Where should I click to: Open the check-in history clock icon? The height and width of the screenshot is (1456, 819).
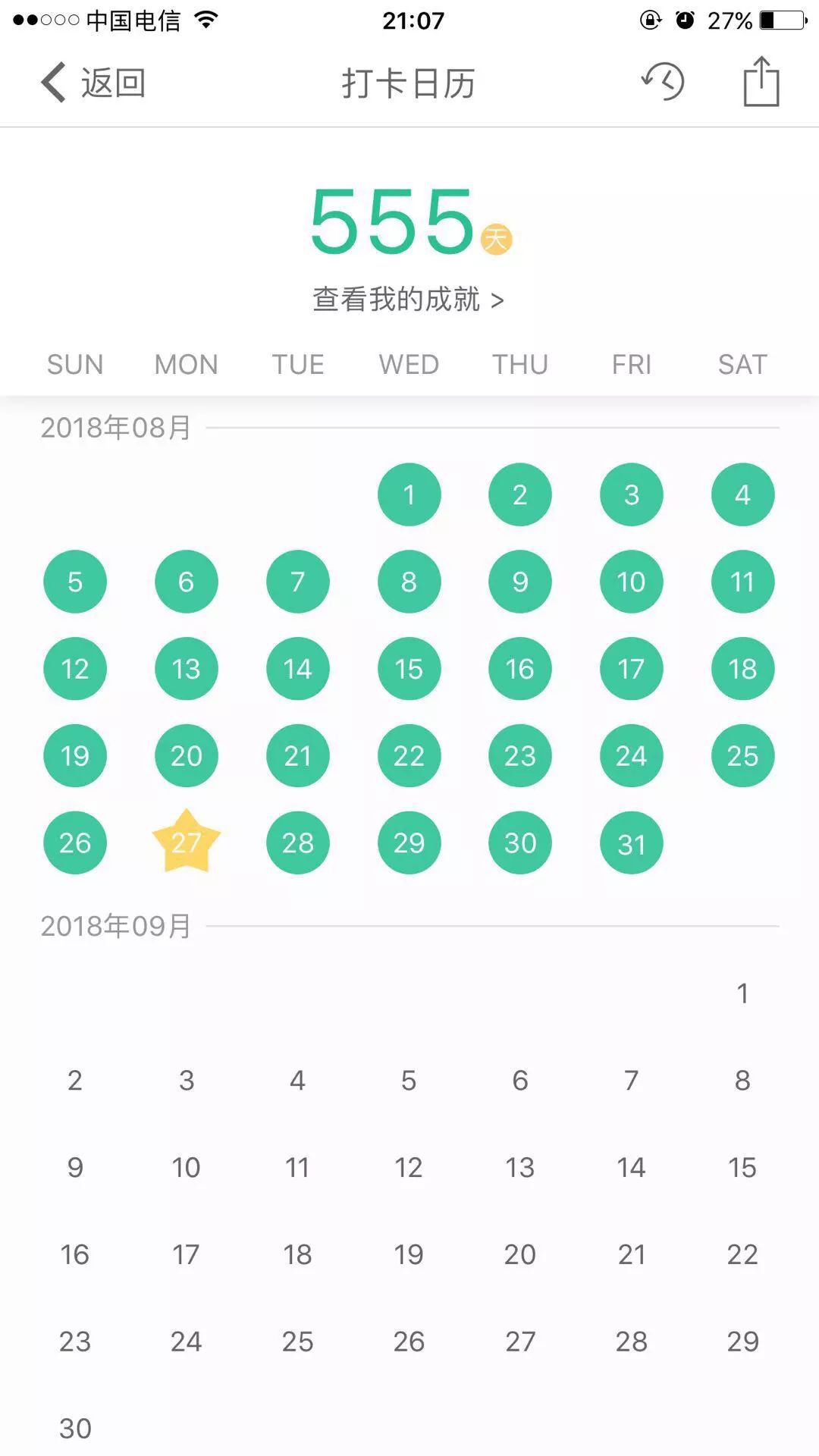663,81
